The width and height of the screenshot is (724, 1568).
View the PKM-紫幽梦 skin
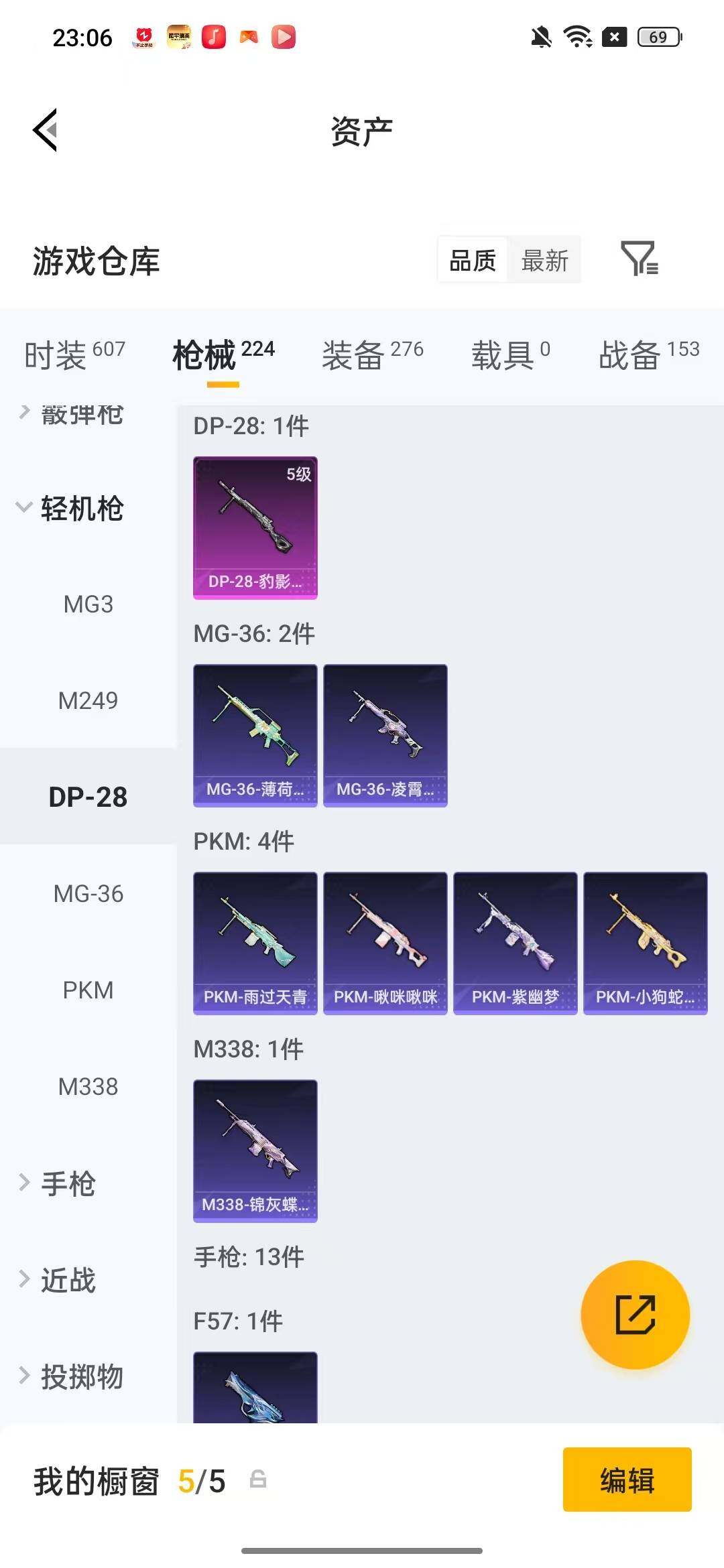516,943
